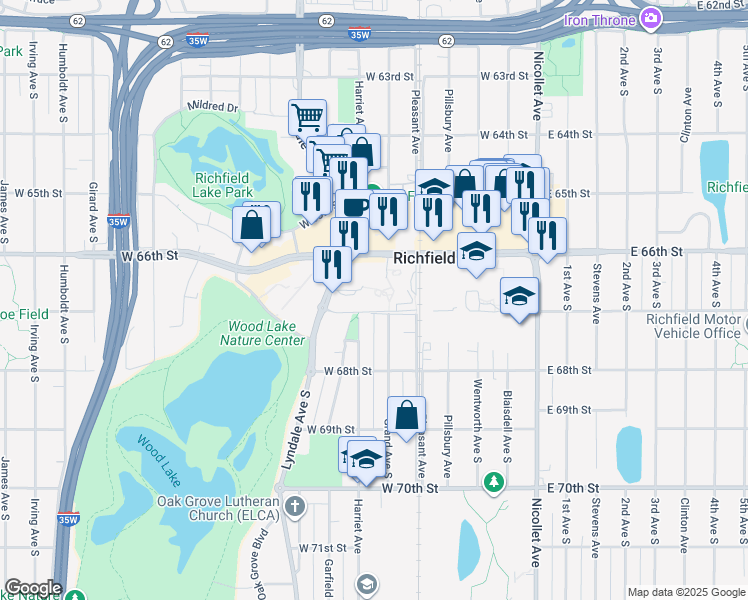
Task: Tap Oak Grove Lutheran Church place icon
Action: [294, 507]
